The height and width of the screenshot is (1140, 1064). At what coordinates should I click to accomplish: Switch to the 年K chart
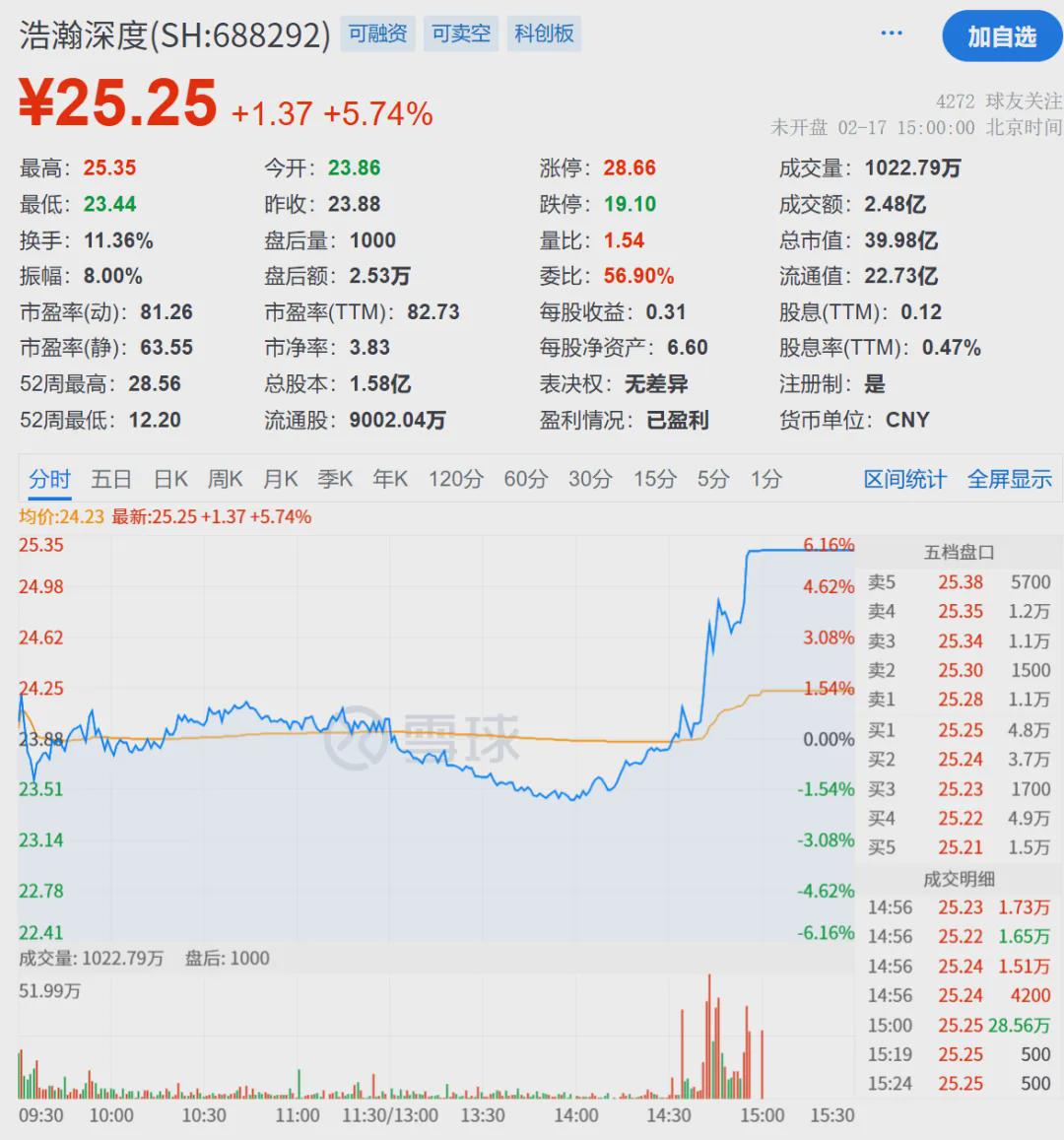[x=390, y=479]
